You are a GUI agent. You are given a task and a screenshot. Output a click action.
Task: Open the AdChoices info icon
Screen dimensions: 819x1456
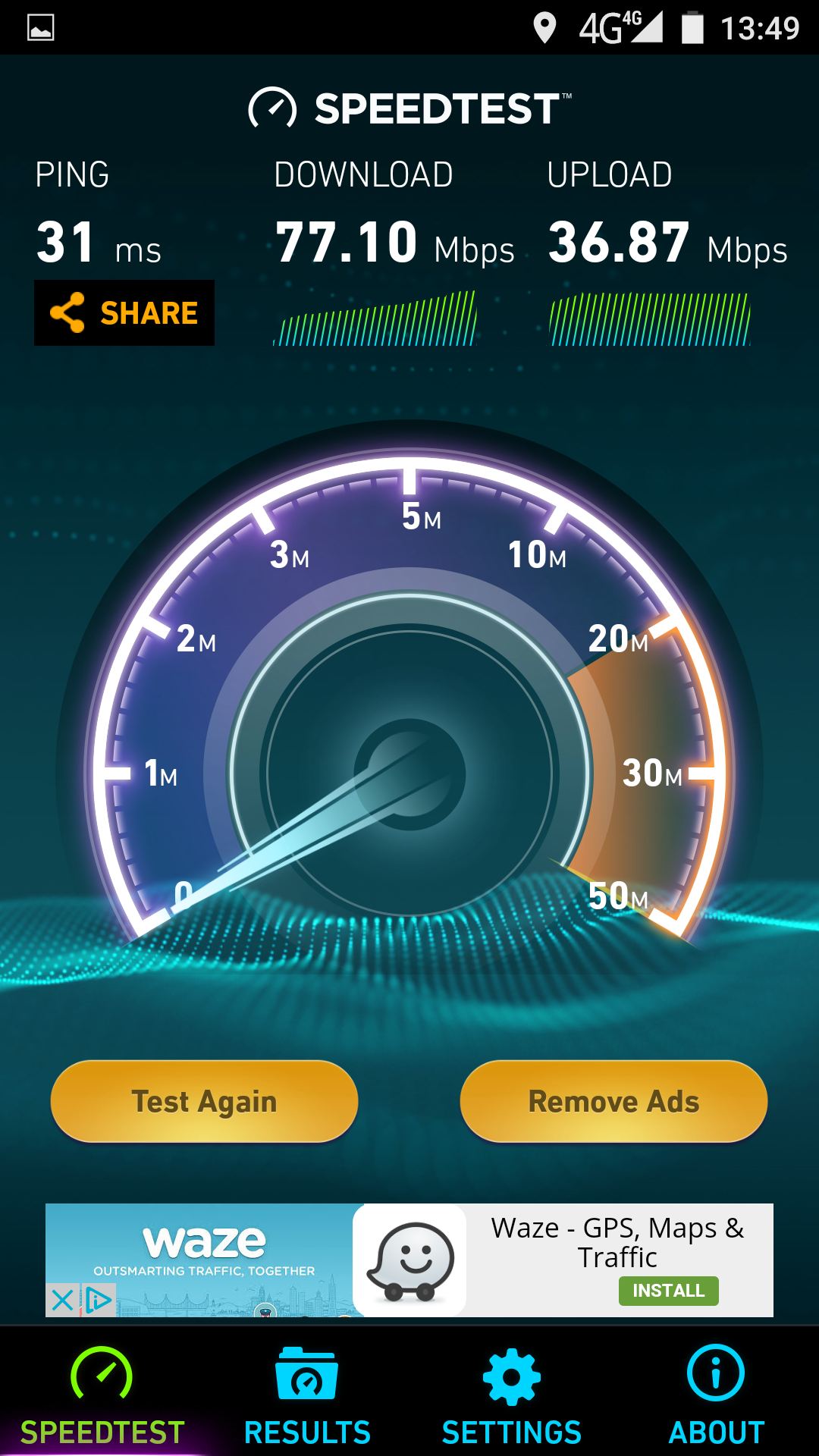pos(99,1301)
